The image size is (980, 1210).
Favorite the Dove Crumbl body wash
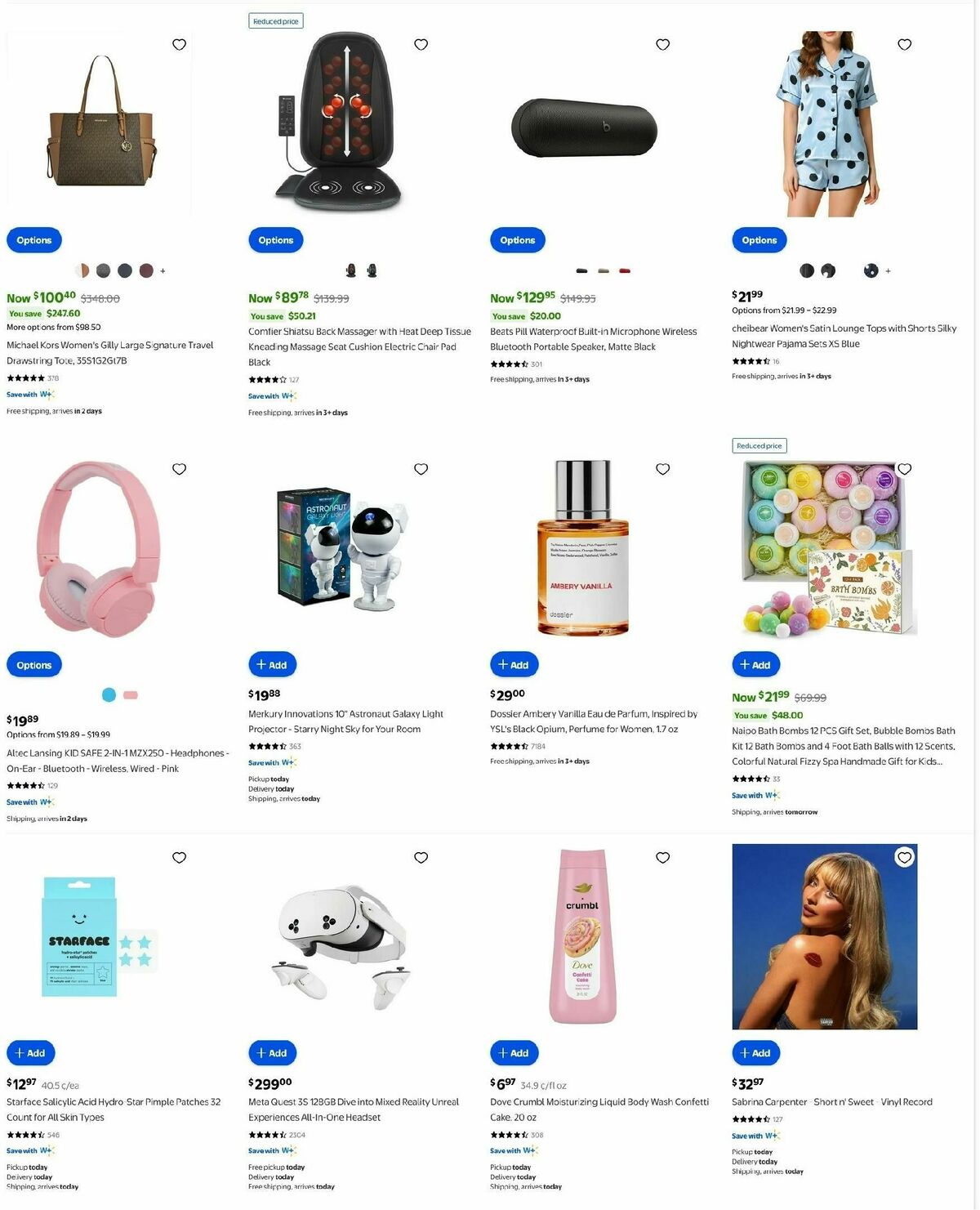coord(662,858)
